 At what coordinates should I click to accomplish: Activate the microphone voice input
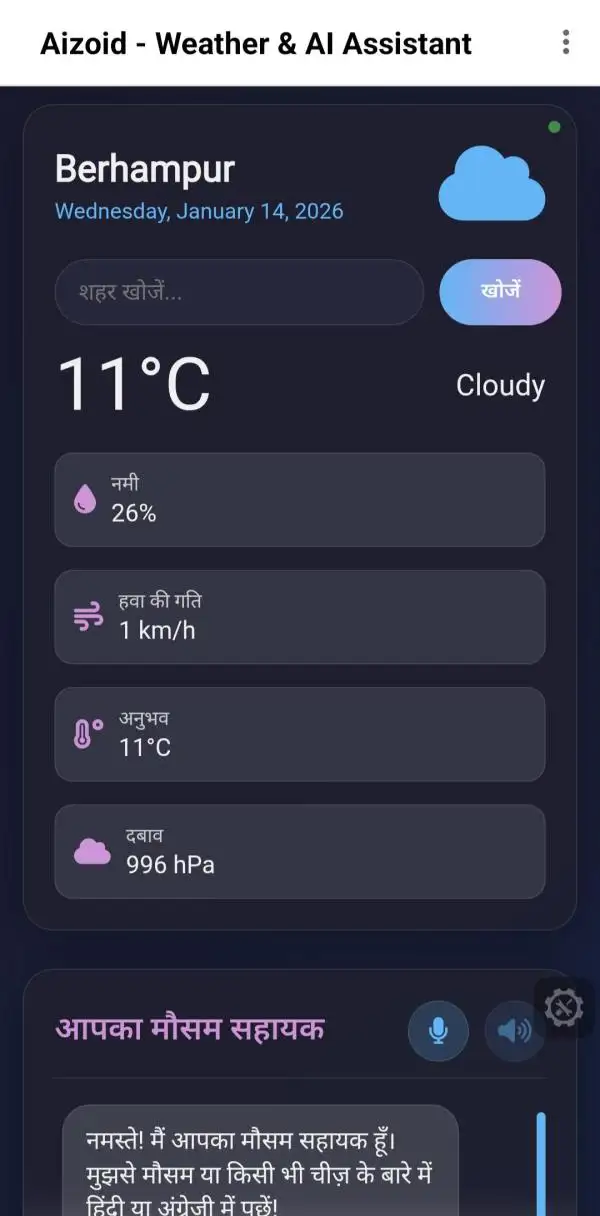pos(438,1030)
